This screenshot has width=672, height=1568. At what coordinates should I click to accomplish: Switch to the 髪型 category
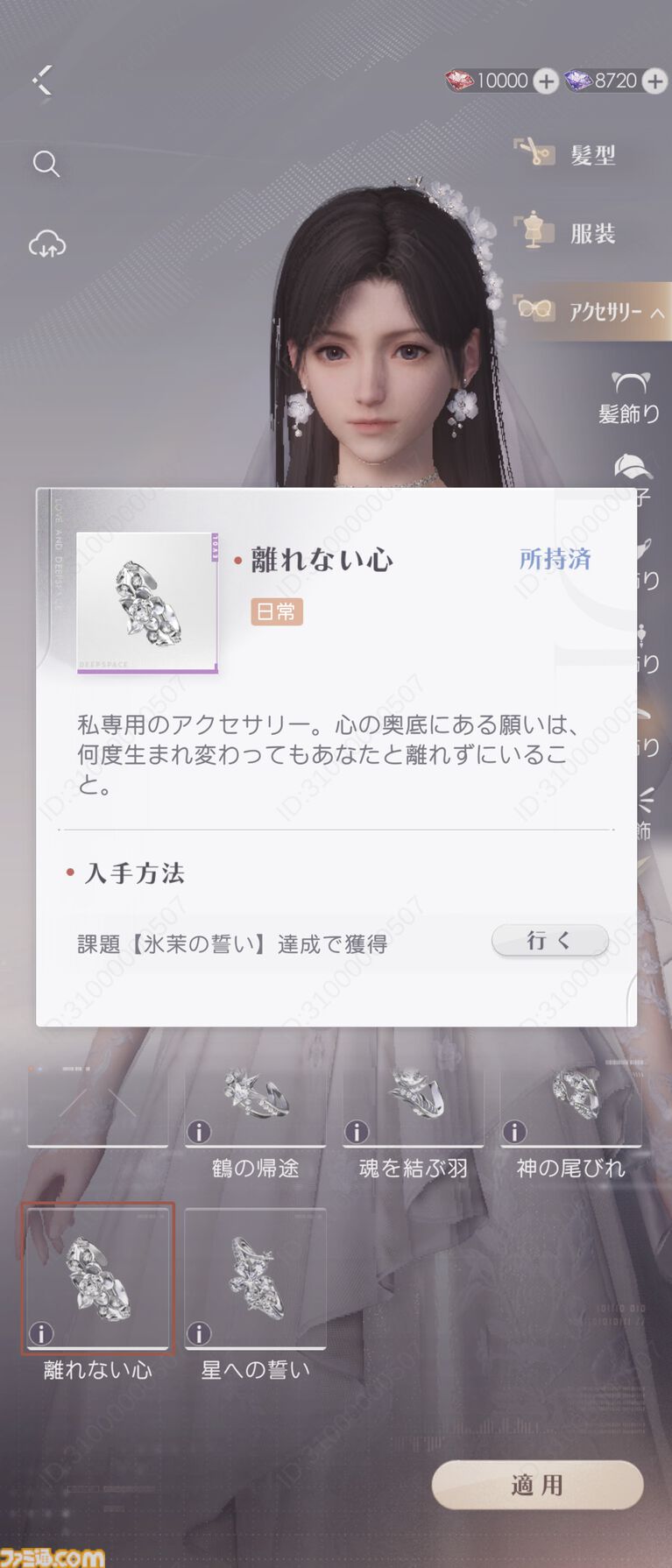point(567,155)
